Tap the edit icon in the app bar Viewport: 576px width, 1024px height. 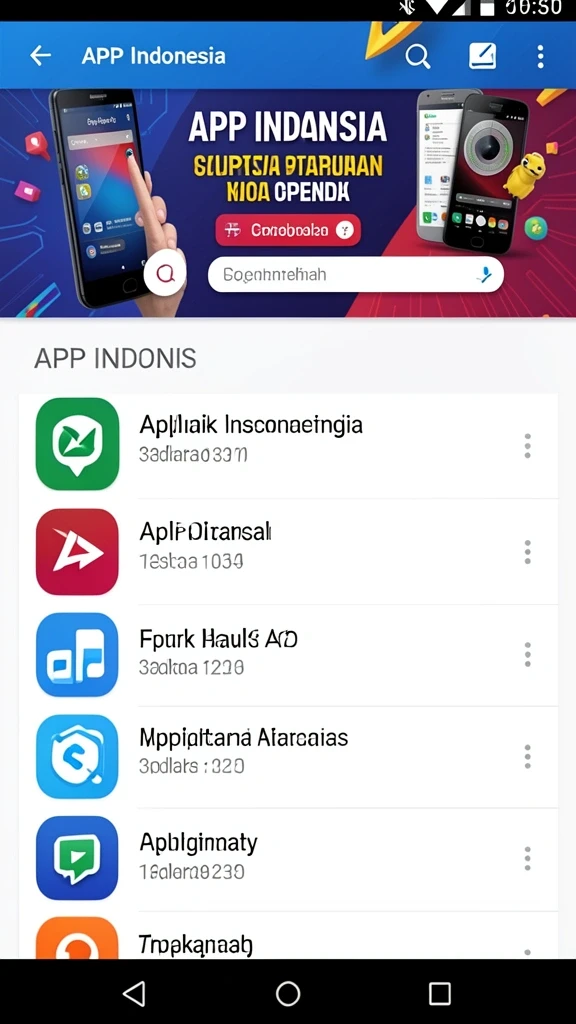pyautogui.click(x=483, y=56)
